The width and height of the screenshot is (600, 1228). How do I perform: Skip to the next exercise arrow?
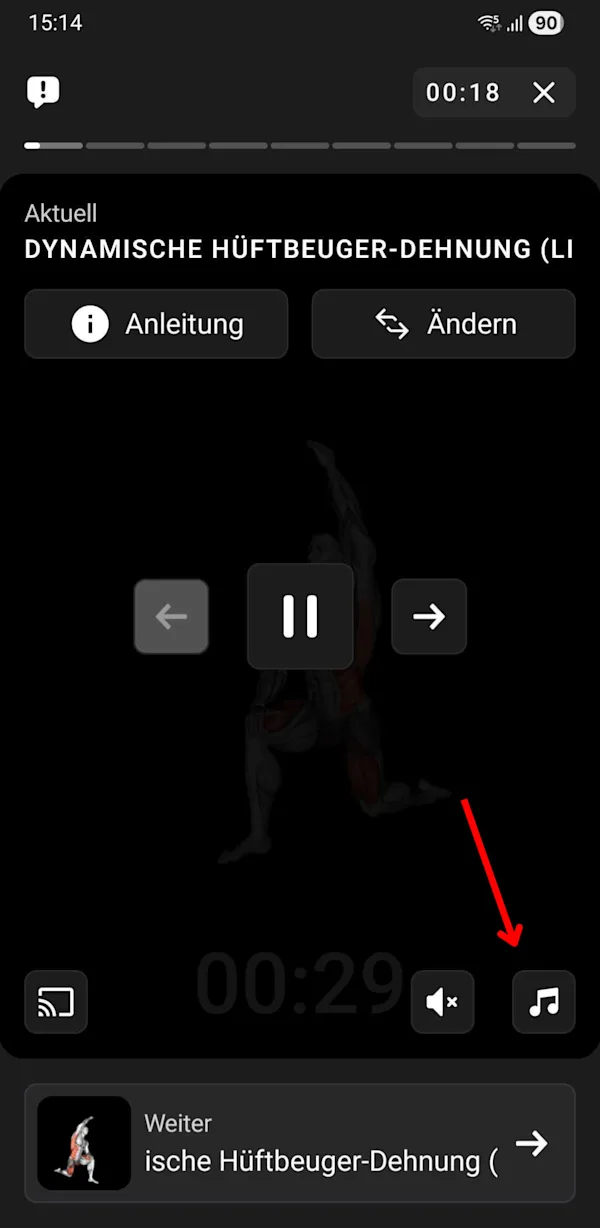click(429, 617)
